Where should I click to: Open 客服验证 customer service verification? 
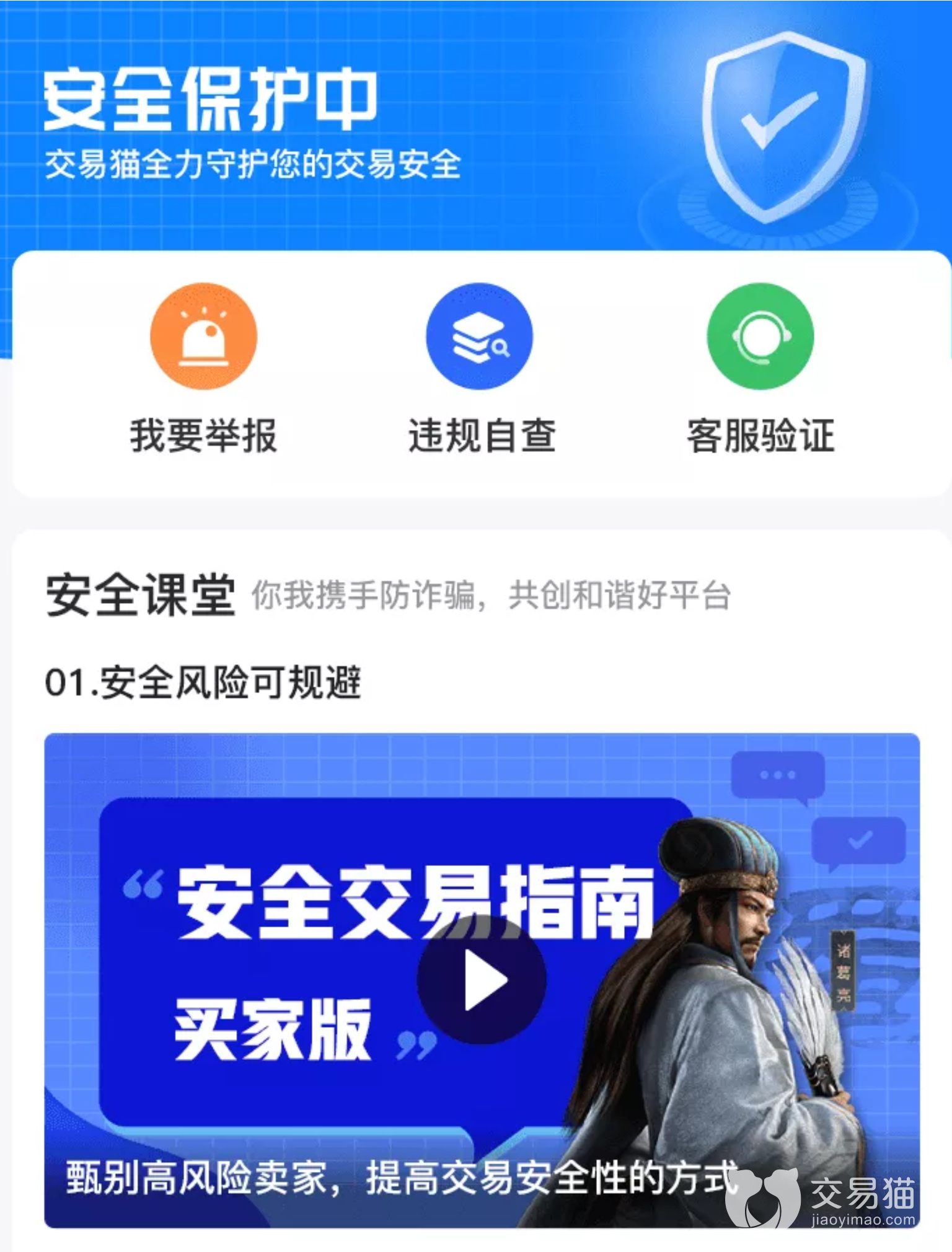click(x=760, y=338)
